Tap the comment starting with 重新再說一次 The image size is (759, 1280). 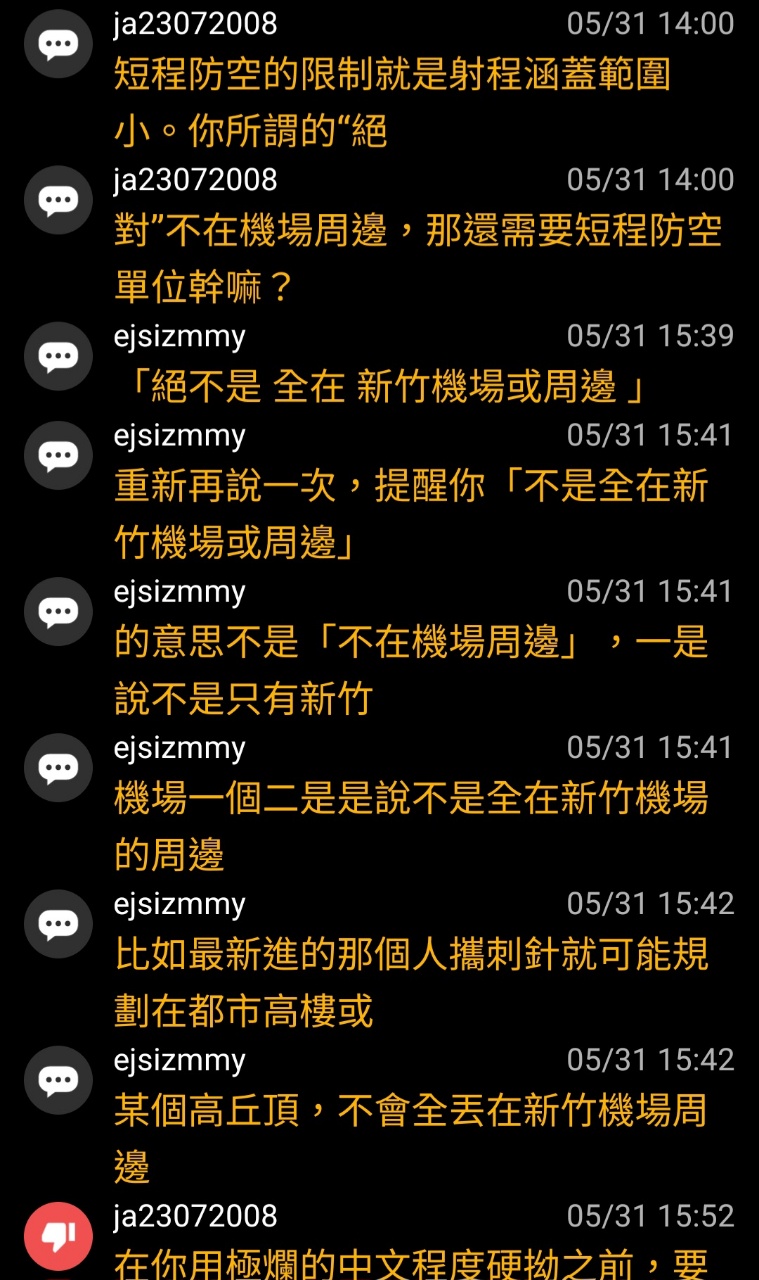click(379, 490)
